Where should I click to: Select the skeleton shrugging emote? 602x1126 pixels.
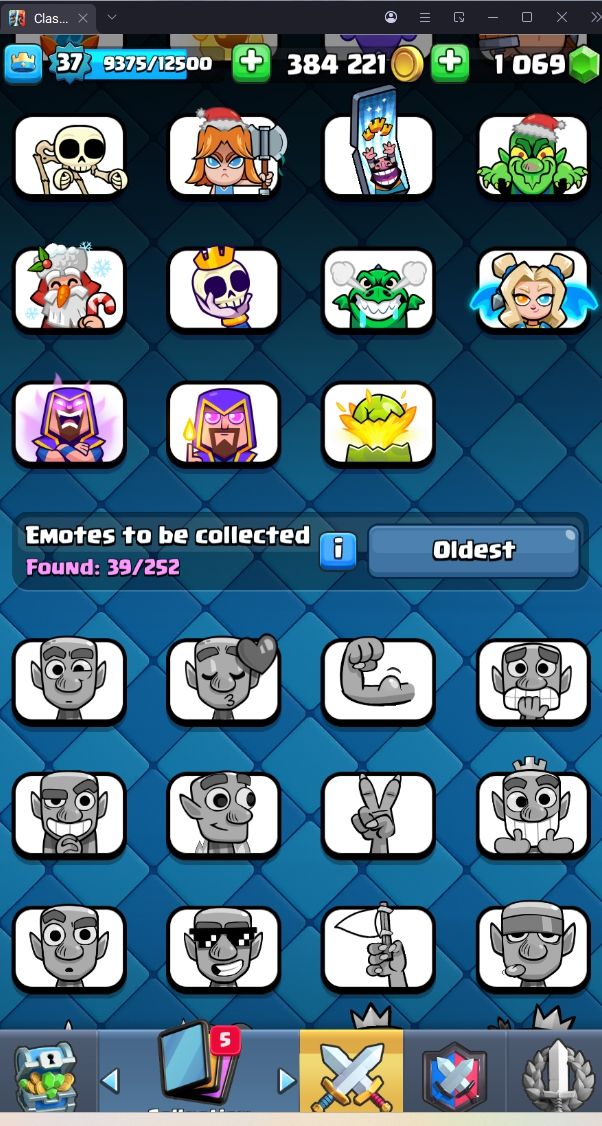[x=69, y=156]
